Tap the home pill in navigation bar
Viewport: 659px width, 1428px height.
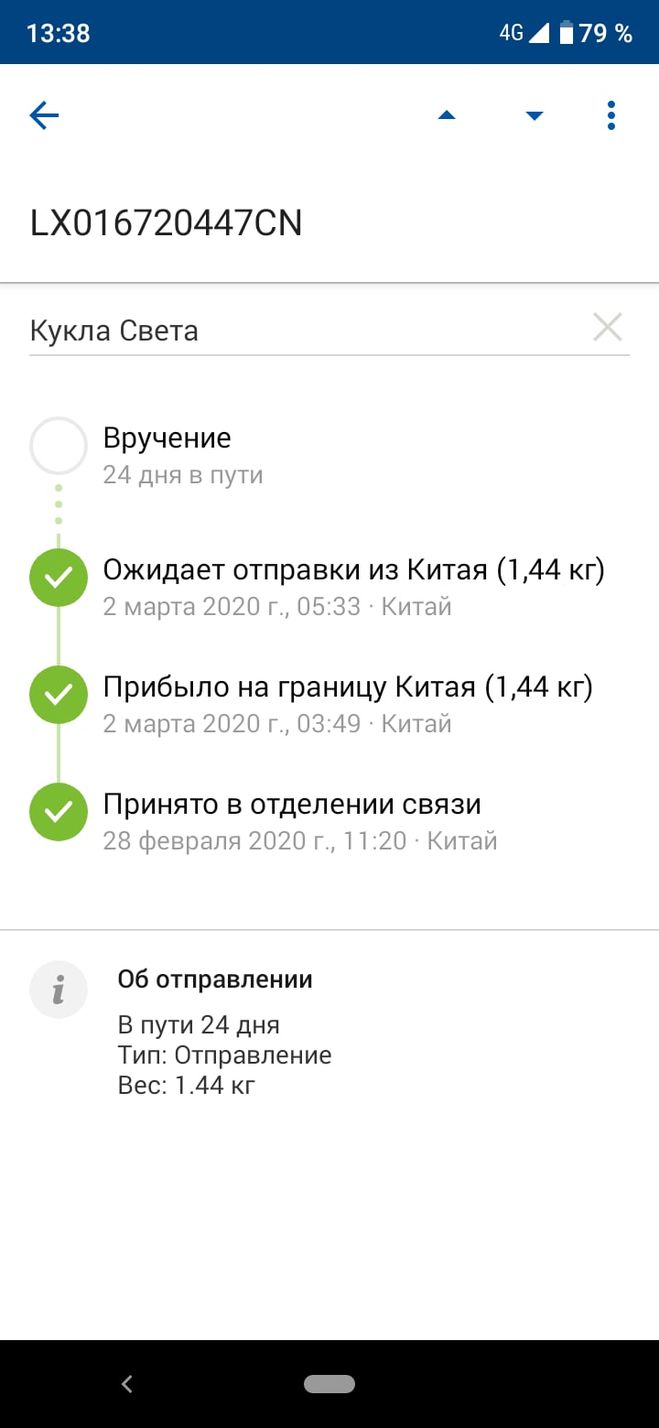329,1384
